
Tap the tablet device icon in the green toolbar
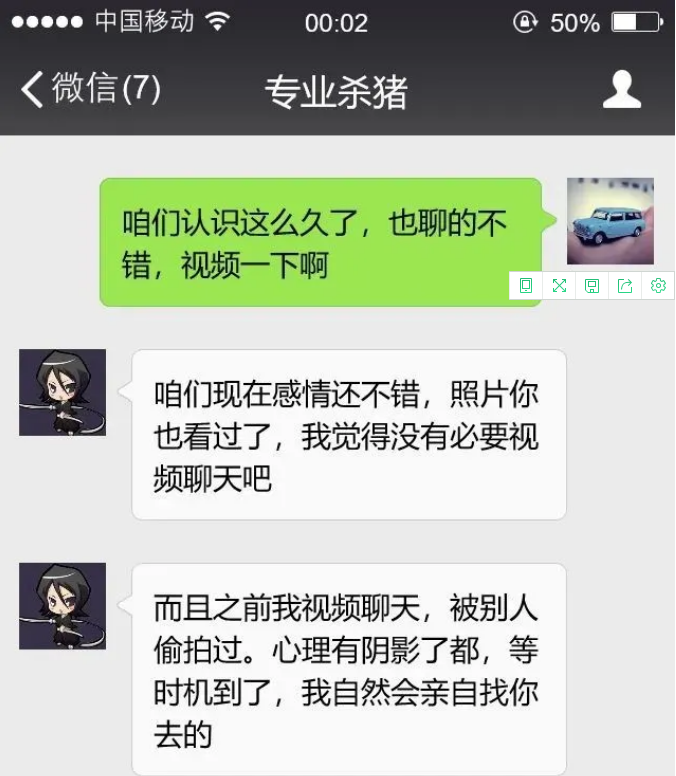coord(526,286)
